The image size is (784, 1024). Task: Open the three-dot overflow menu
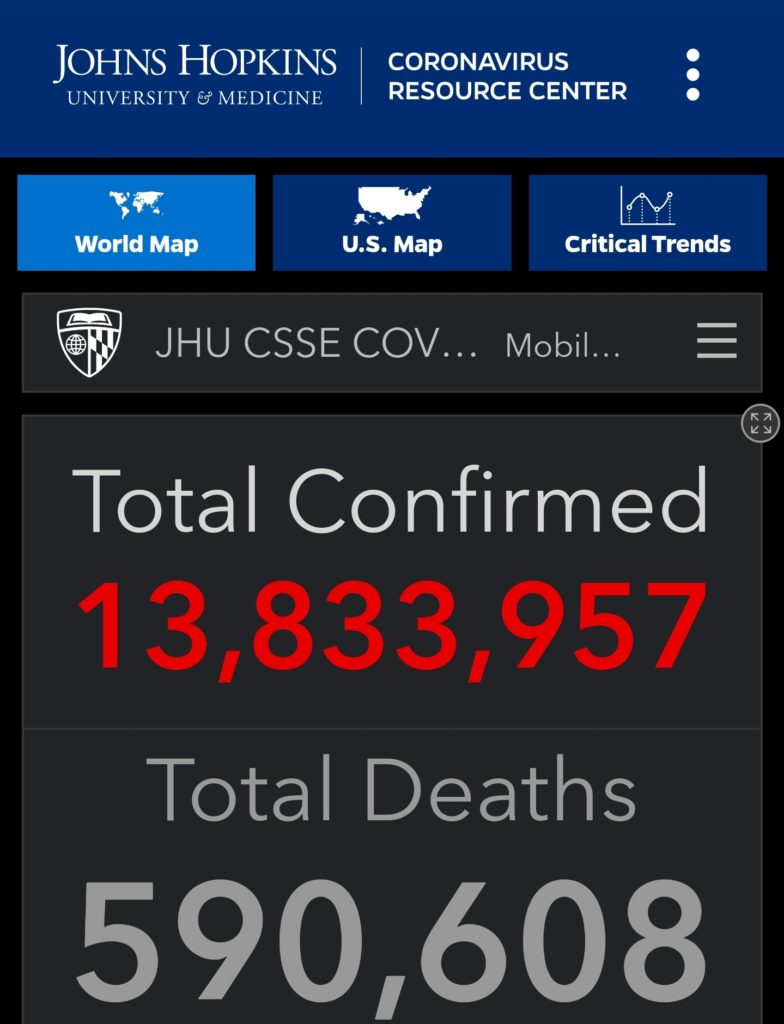pyautogui.click(x=693, y=74)
